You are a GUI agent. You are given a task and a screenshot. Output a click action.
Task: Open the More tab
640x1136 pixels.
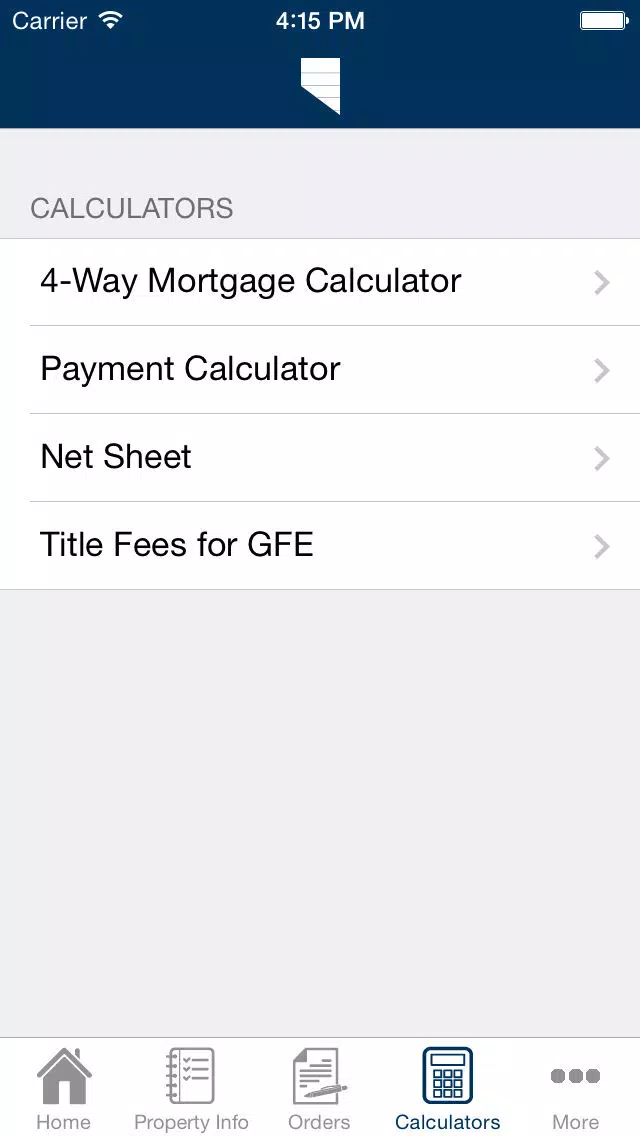[x=575, y=1088]
